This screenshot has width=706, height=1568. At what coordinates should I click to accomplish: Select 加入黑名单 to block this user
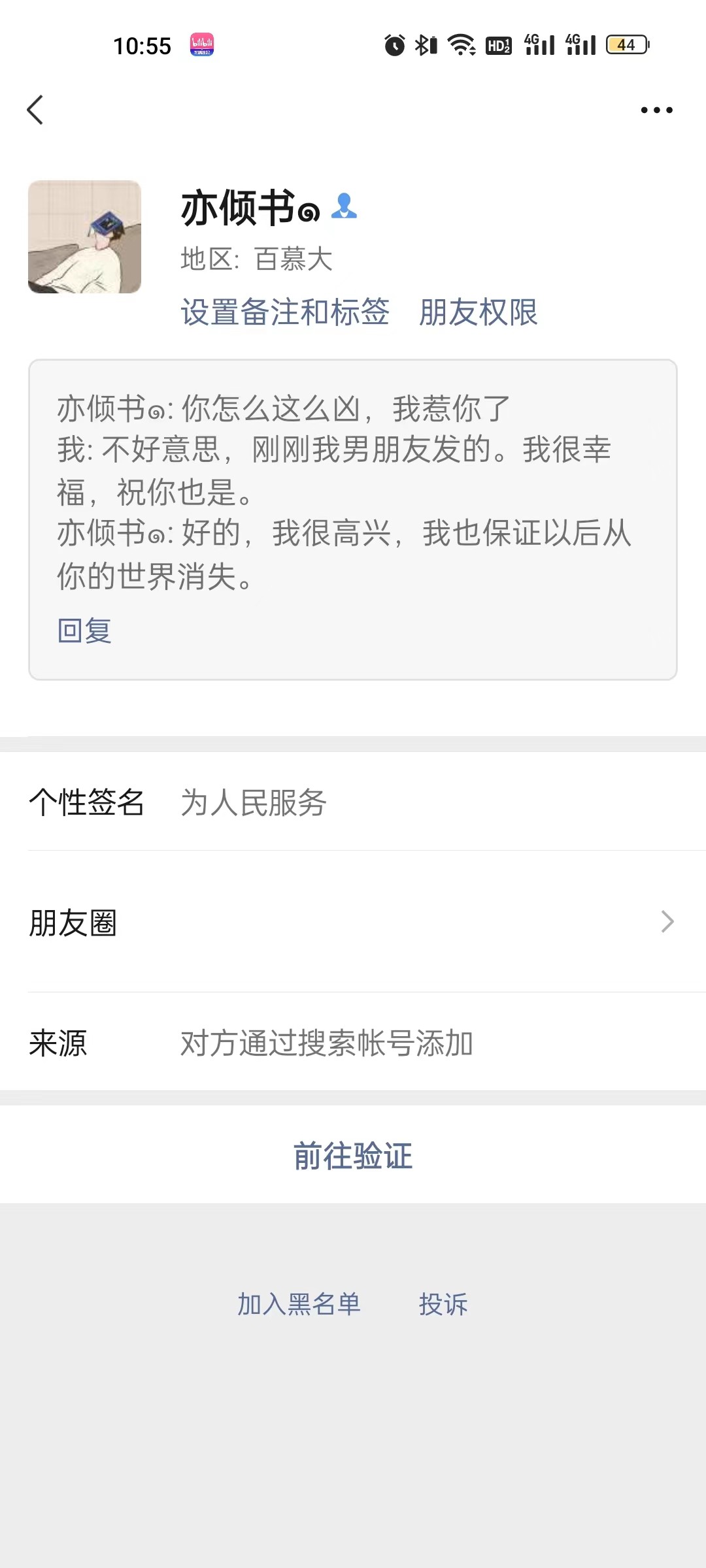299,1304
